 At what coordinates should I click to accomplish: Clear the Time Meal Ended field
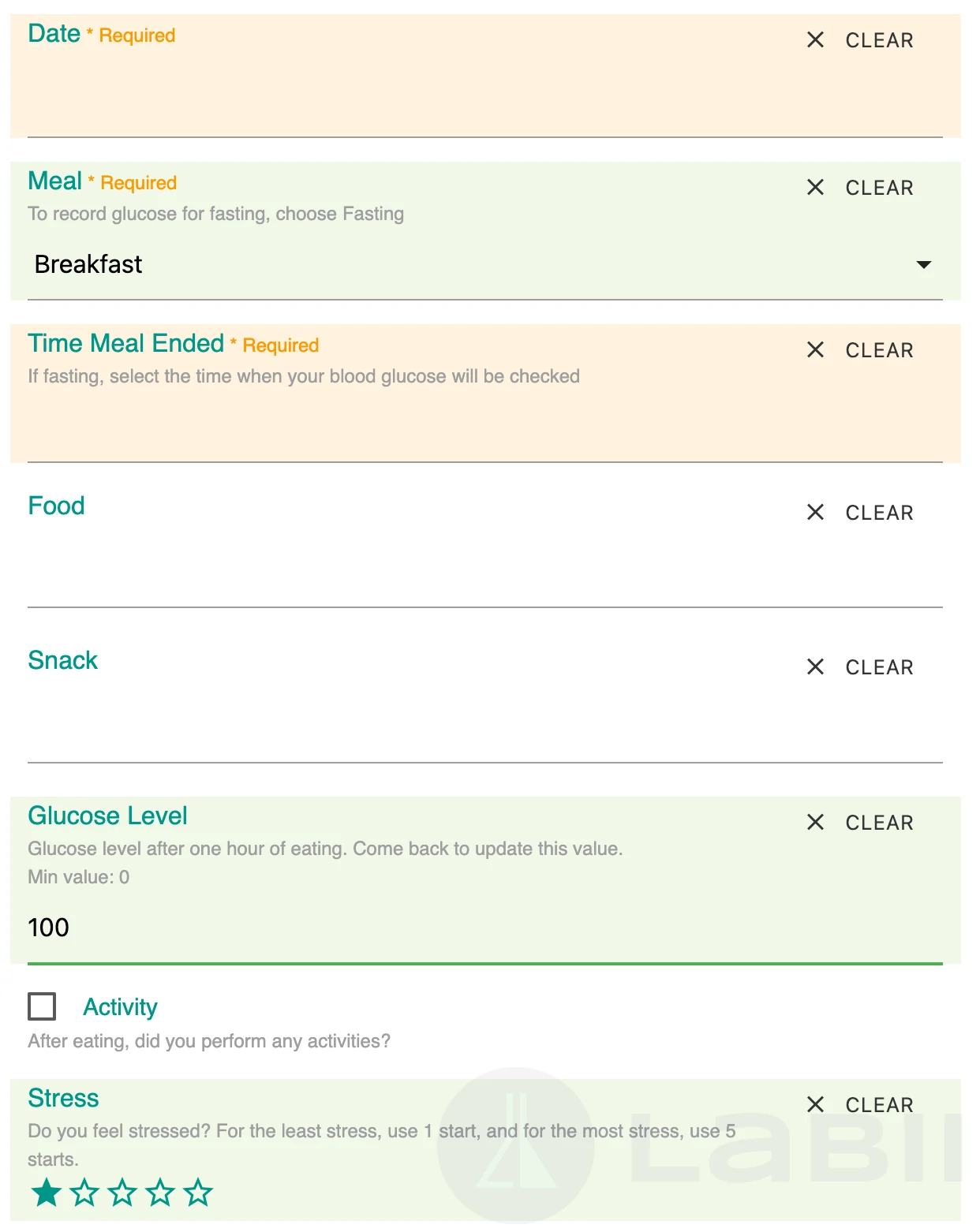860,350
